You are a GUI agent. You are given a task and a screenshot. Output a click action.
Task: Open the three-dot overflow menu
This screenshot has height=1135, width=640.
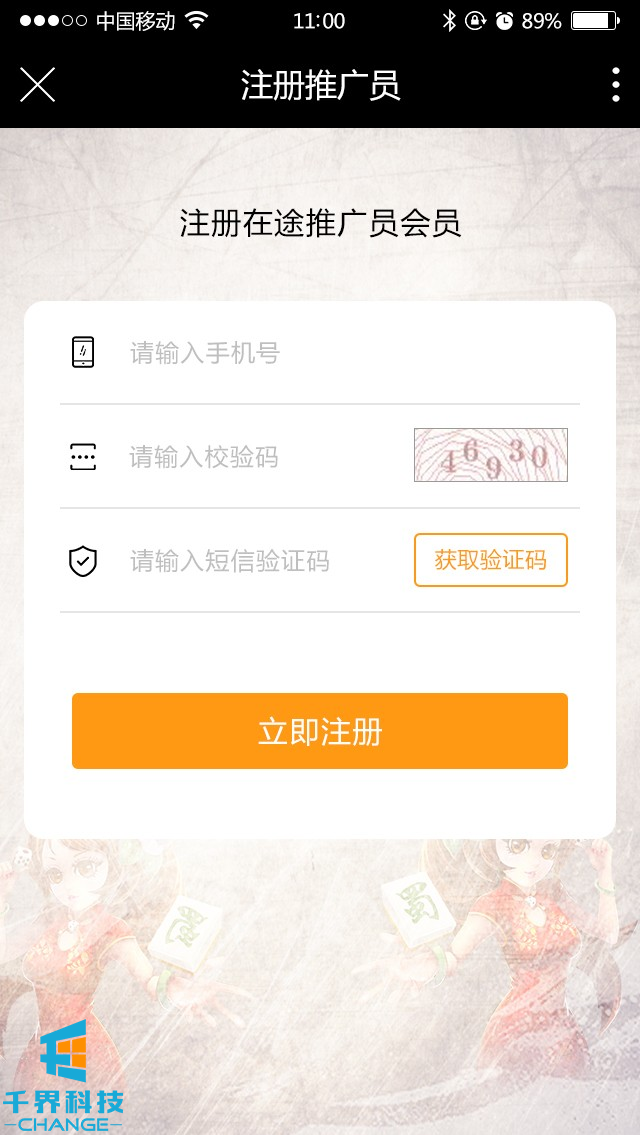(615, 85)
